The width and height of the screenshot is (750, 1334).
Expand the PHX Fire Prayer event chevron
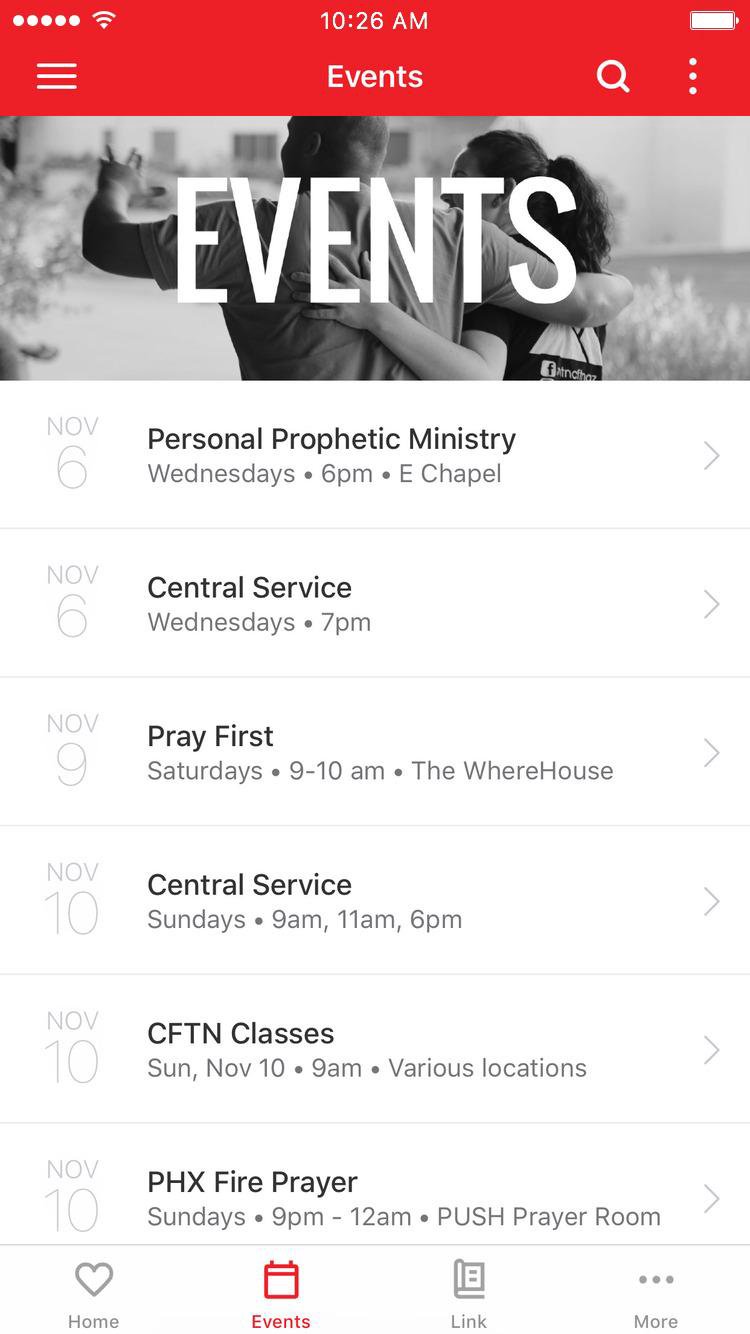point(711,1197)
